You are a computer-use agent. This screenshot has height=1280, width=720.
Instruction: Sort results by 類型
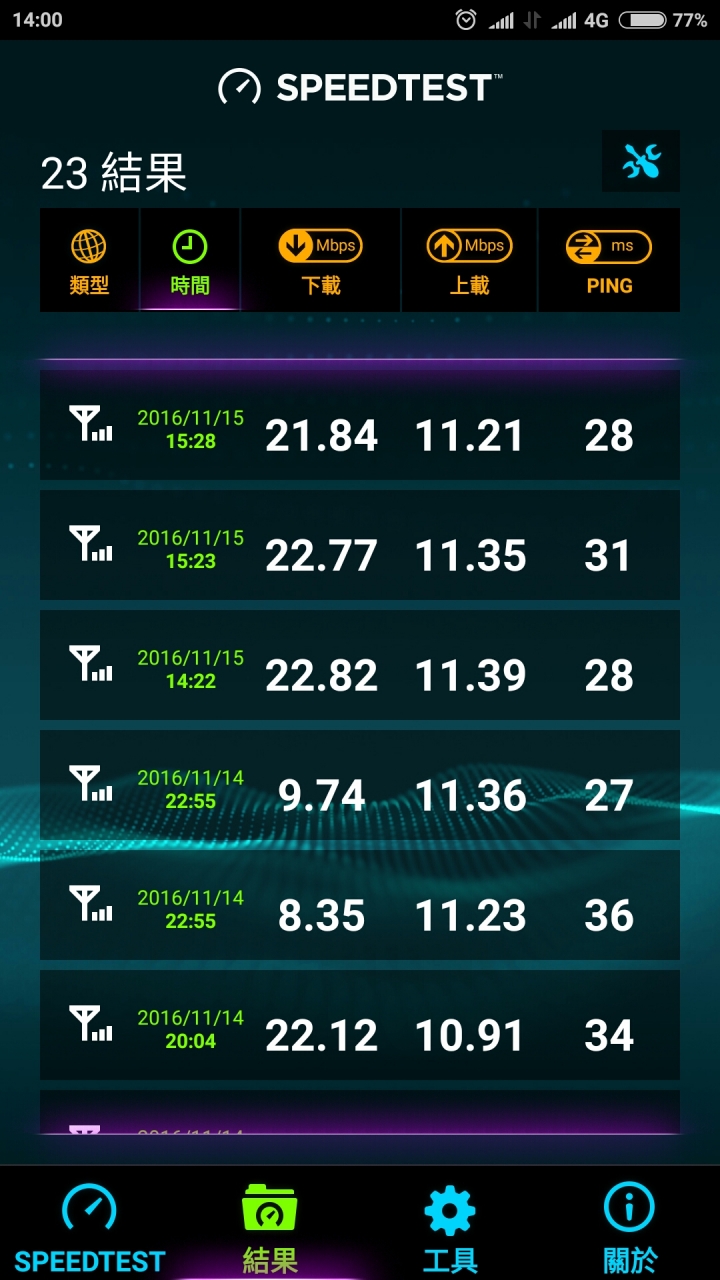tap(89, 261)
